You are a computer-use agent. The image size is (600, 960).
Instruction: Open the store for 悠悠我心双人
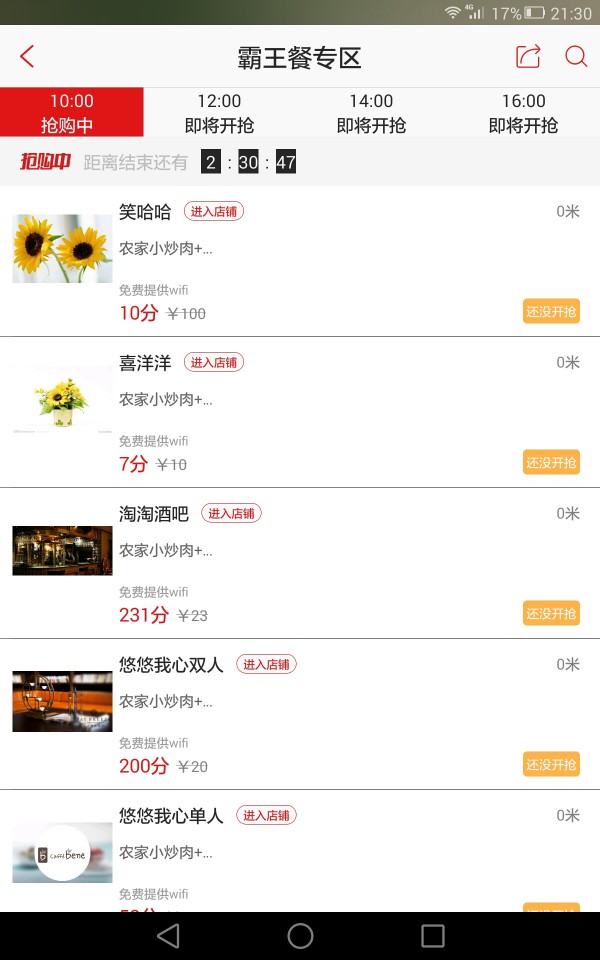pos(266,664)
